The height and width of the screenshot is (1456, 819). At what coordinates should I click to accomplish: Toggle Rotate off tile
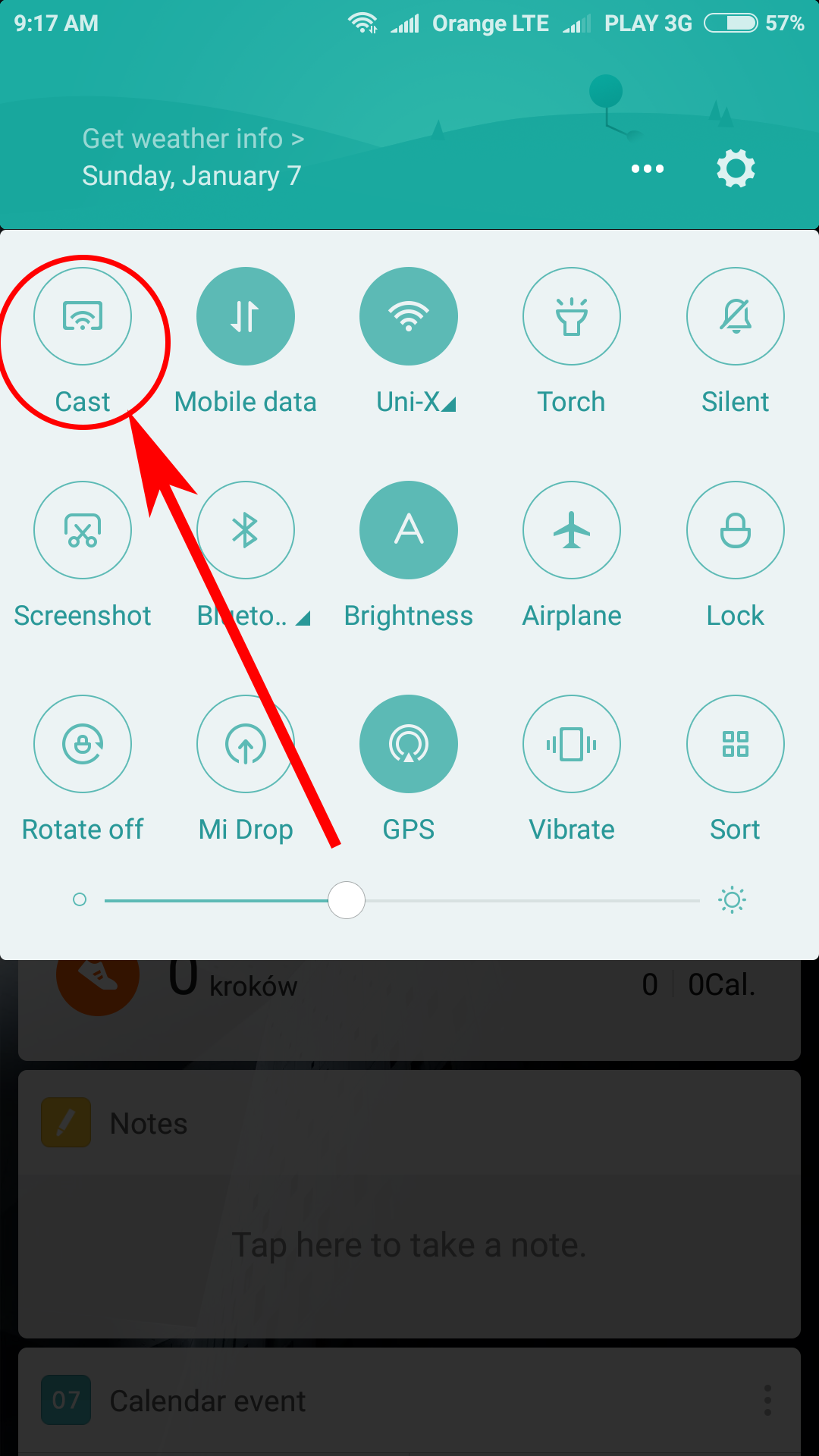[83, 744]
